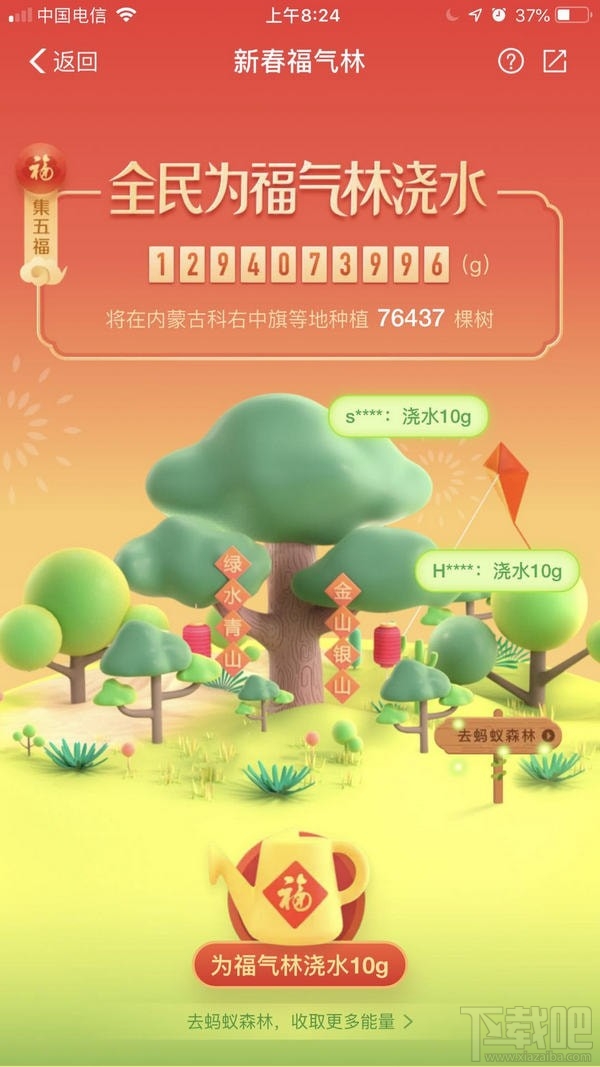Viewport: 600px width, 1067px height.
Task: Tap 为福气林浇水10g button
Action: click(x=299, y=966)
